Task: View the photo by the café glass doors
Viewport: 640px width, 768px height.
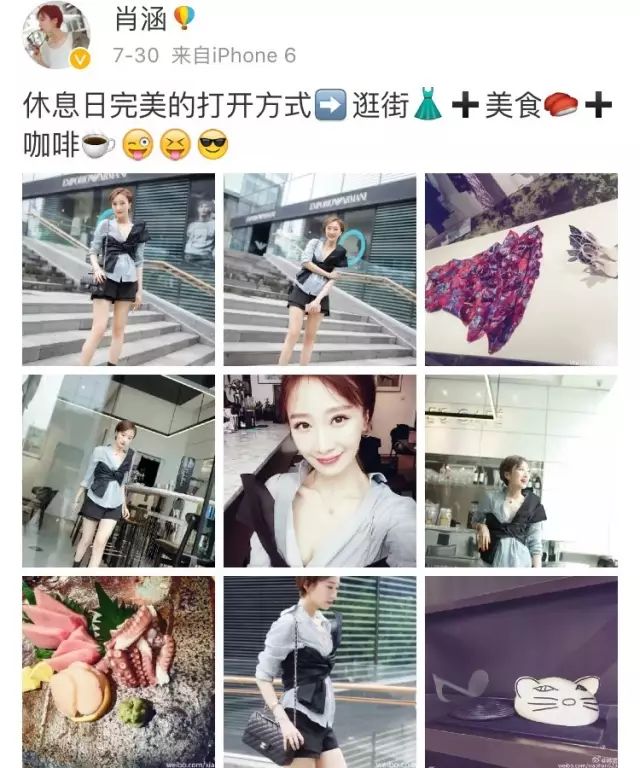Action: [118, 471]
